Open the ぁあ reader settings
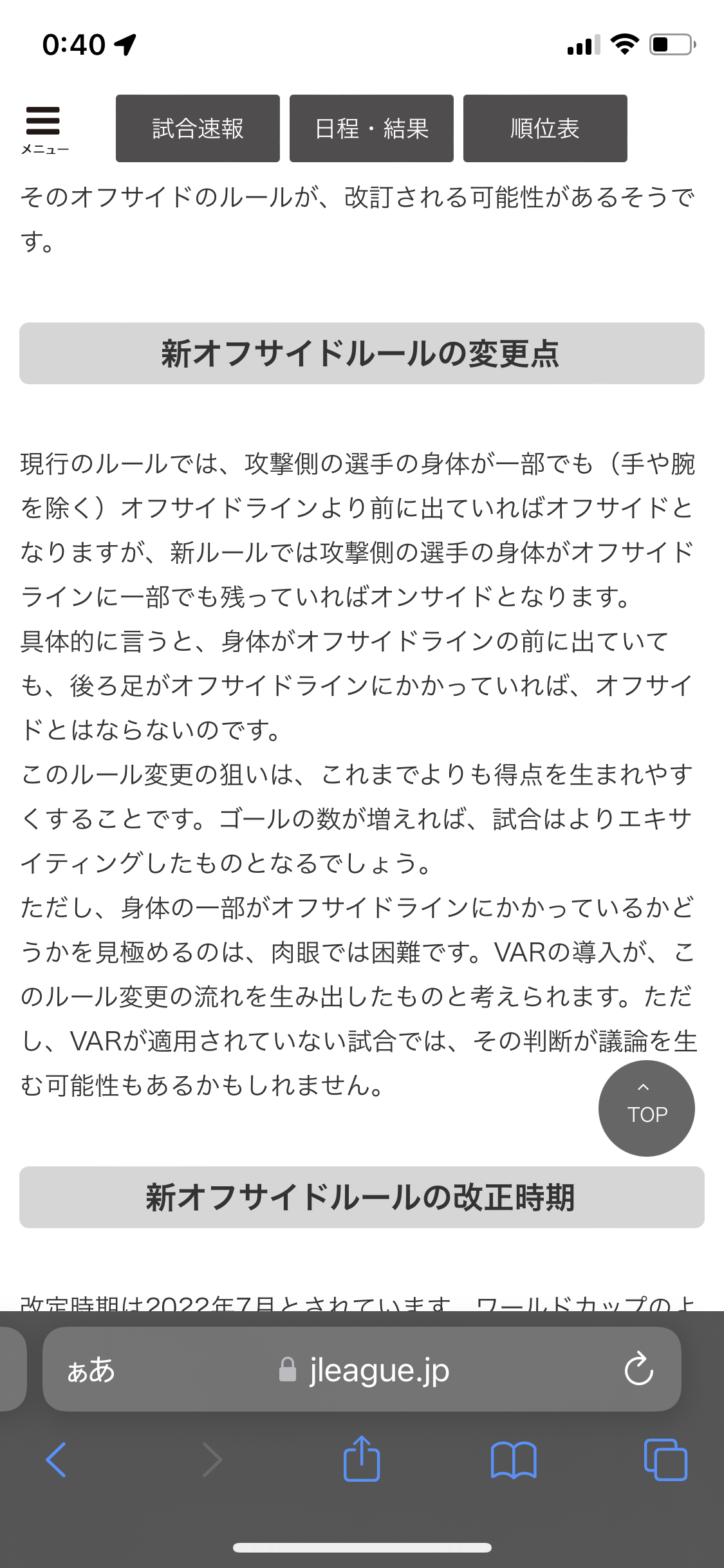The image size is (724, 1568). [91, 1370]
